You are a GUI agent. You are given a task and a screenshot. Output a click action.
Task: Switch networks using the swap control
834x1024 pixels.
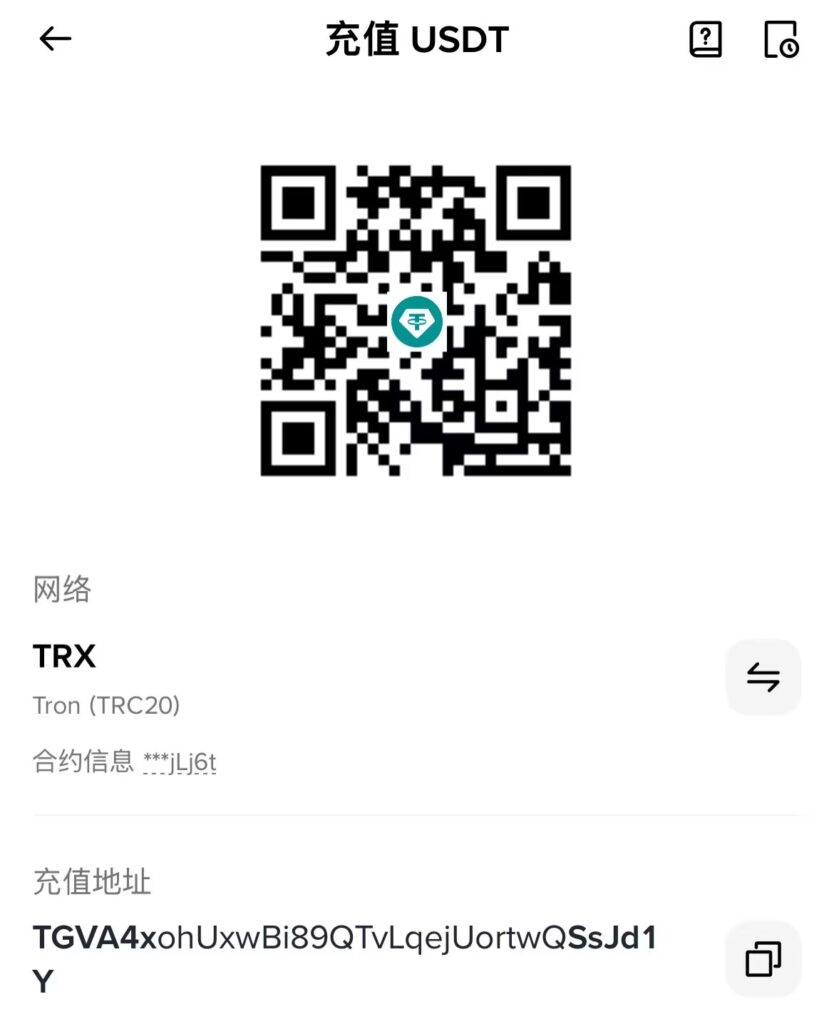(763, 676)
